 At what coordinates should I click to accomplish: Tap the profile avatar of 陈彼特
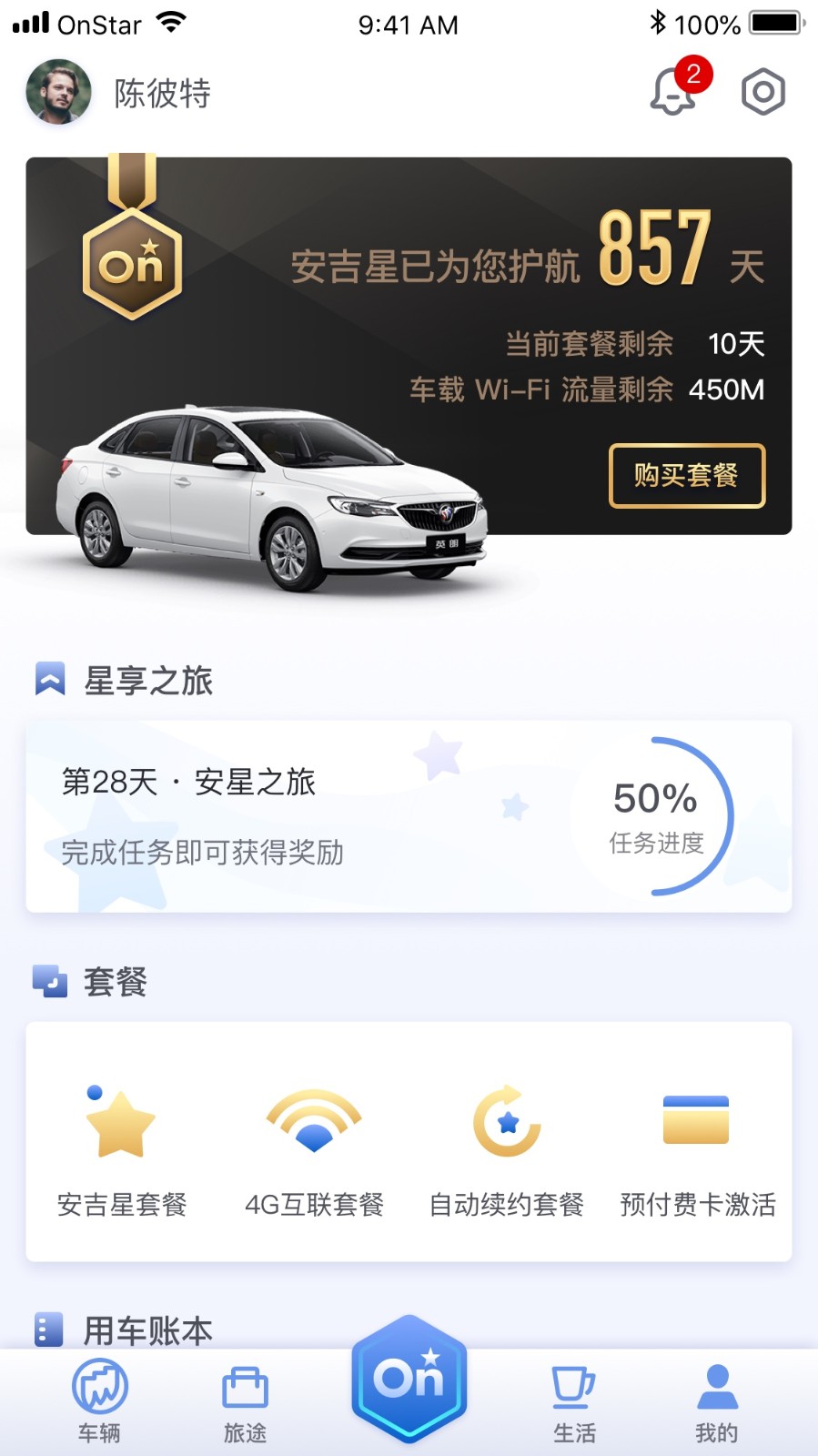pos(58,92)
